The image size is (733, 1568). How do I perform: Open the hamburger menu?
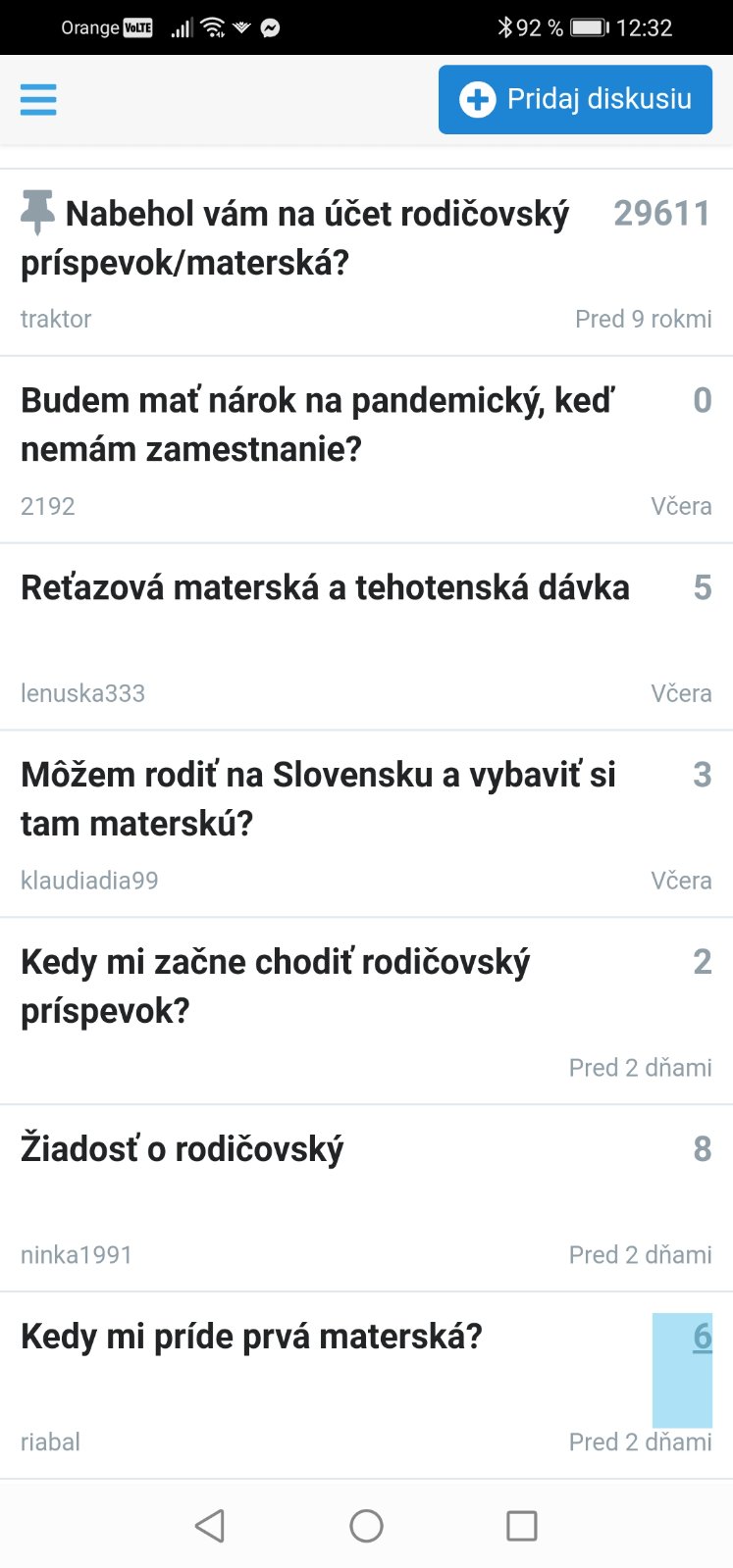coord(38,99)
